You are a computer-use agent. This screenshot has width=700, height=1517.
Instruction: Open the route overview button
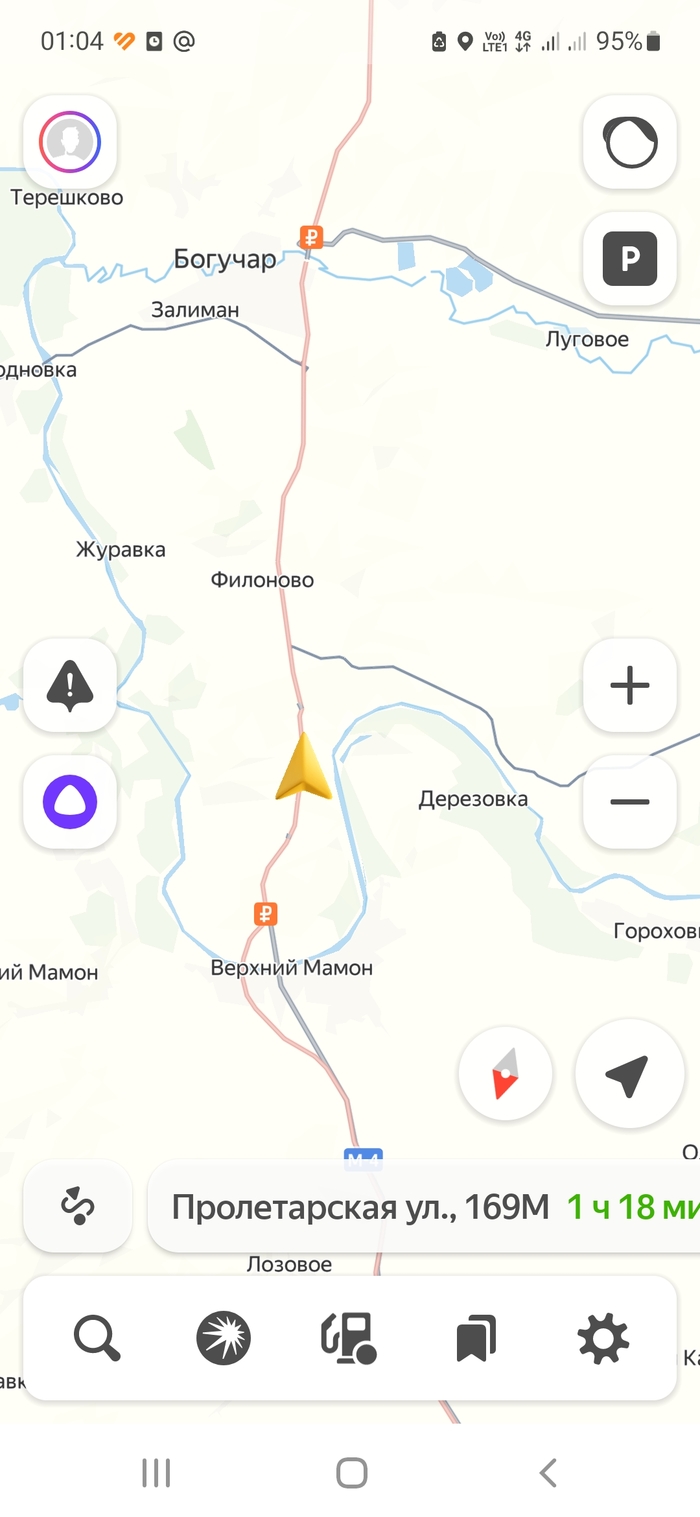[x=77, y=1206]
